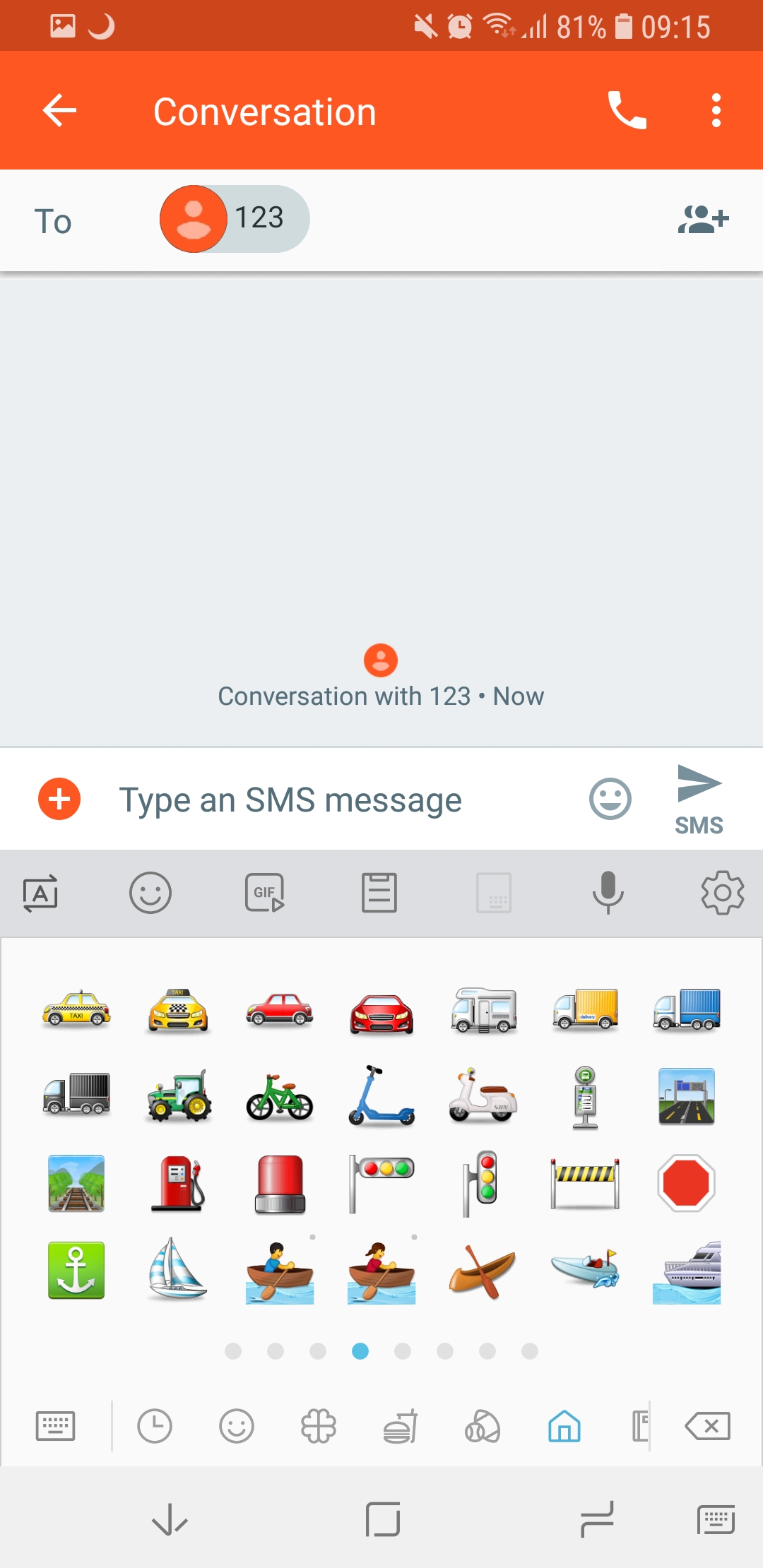
Task: Show recently used emojis clock tab
Action: point(155,1426)
